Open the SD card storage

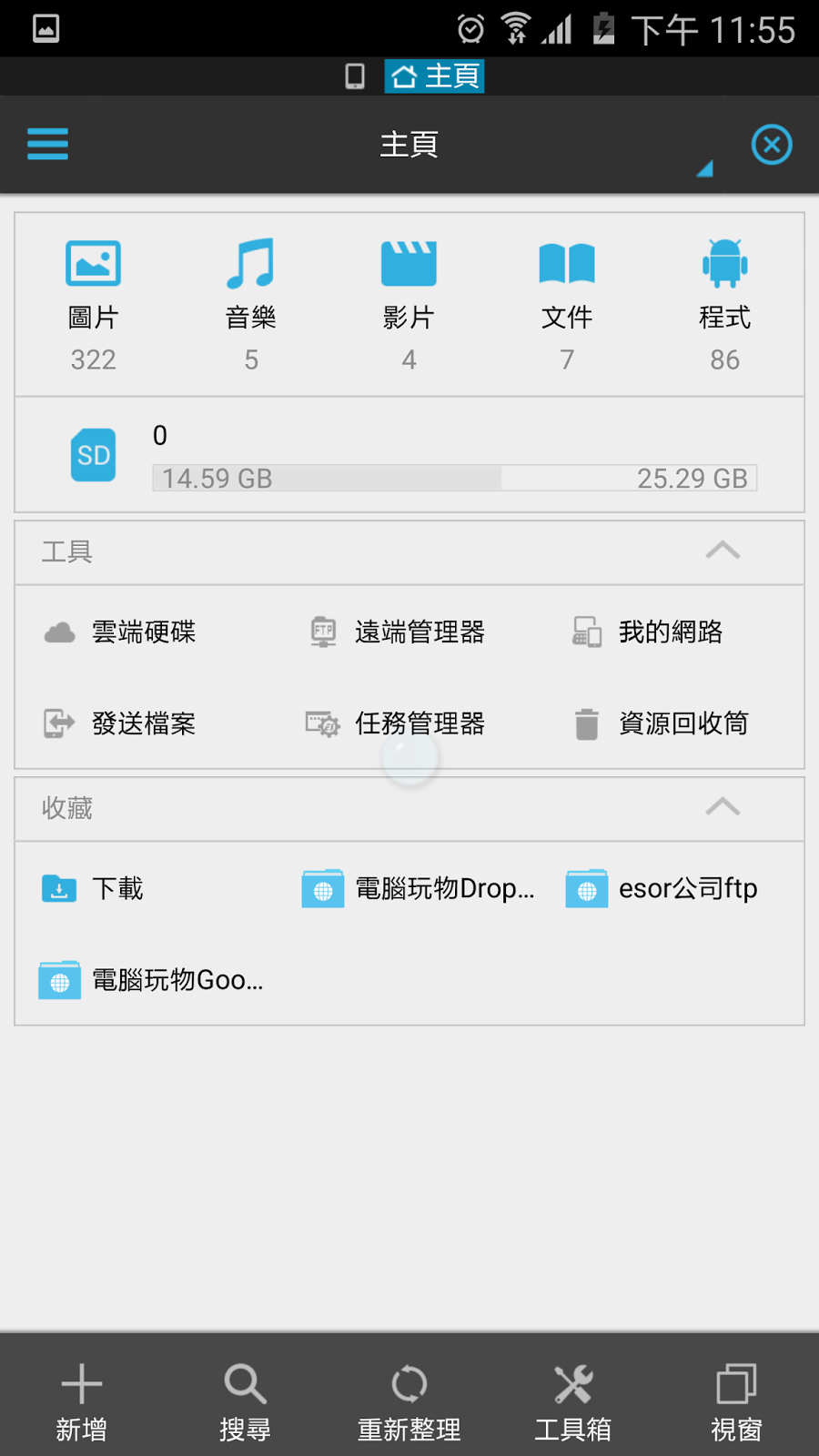click(409, 455)
